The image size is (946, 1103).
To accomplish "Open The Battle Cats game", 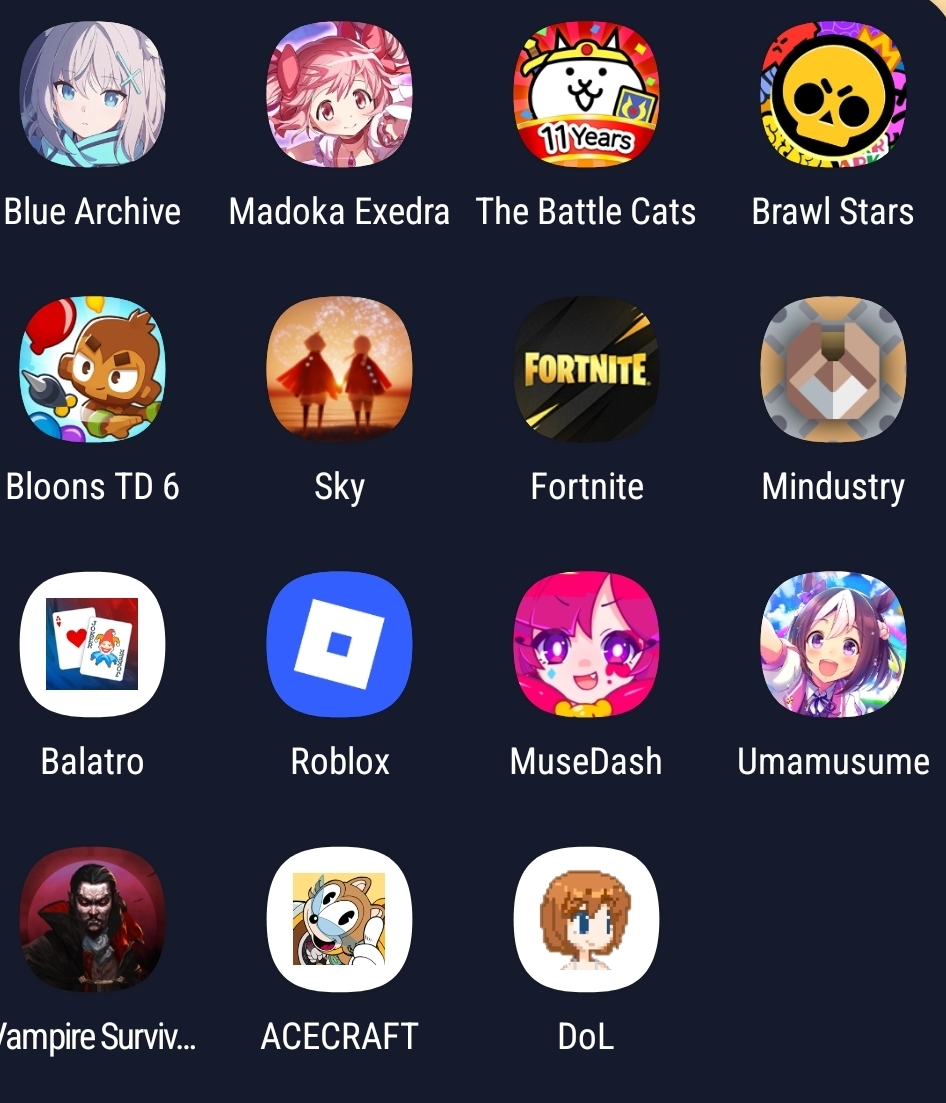I will pyautogui.click(x=586, y=95).
